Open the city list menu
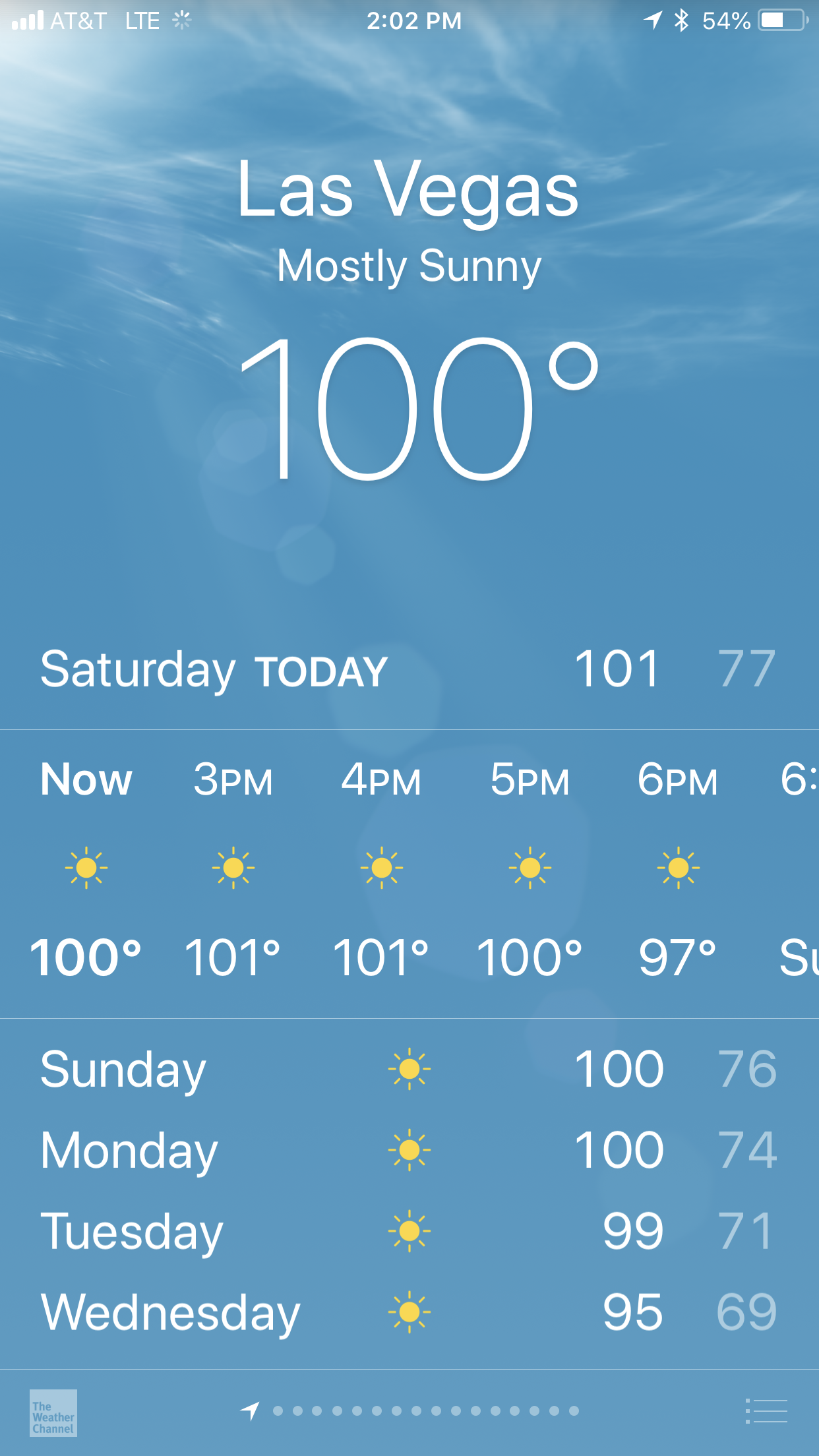The image size is (819, 1456). pos(766,1411)
